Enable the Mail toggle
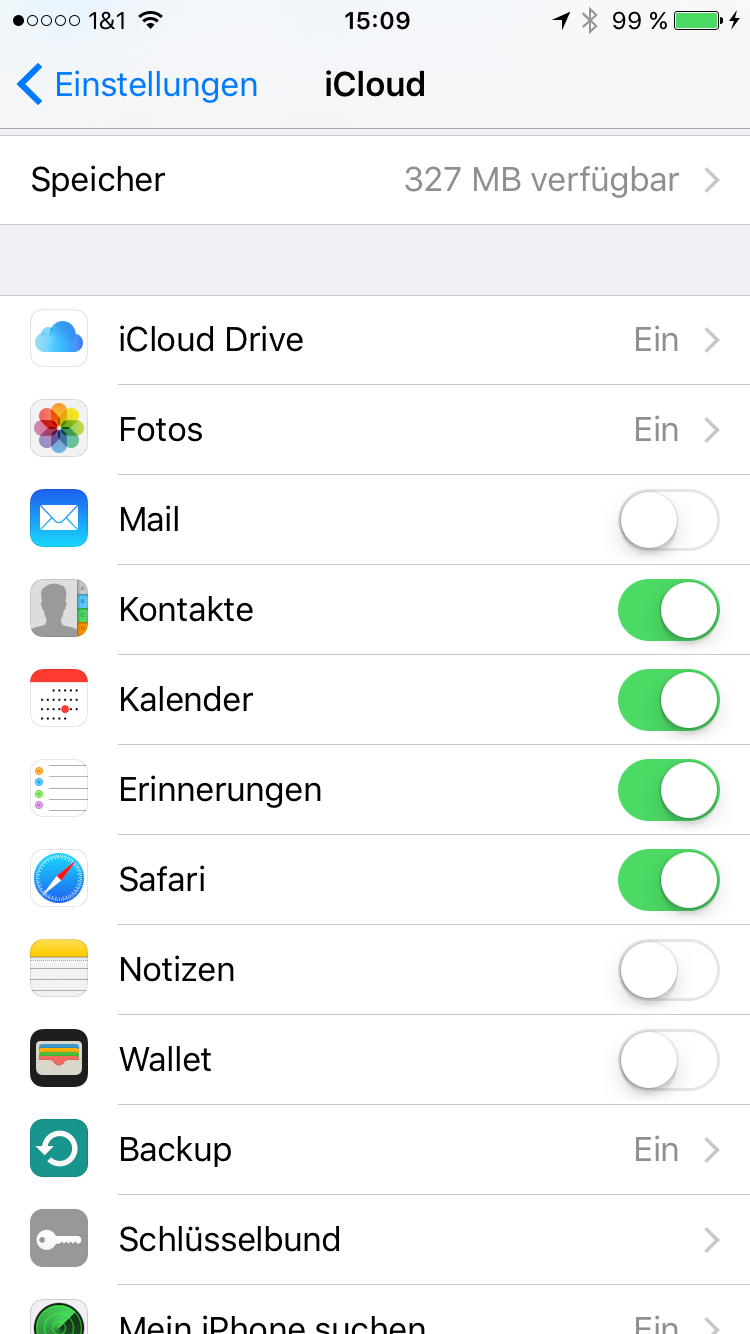Image resolution: width=750 pixels, height=1334 pixels. (668, 520)
